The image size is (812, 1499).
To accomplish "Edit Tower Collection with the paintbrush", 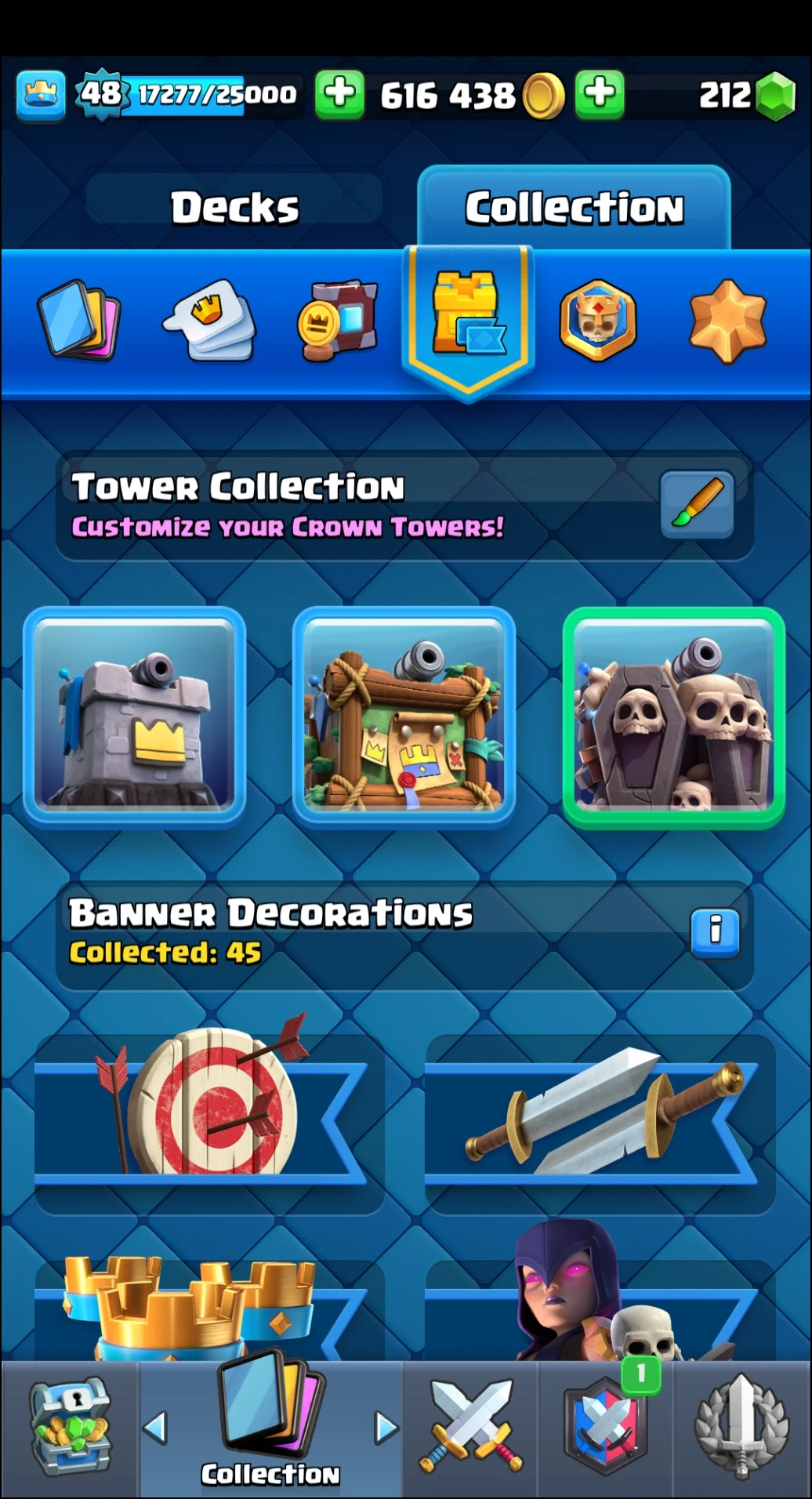I will coord(697,505).
